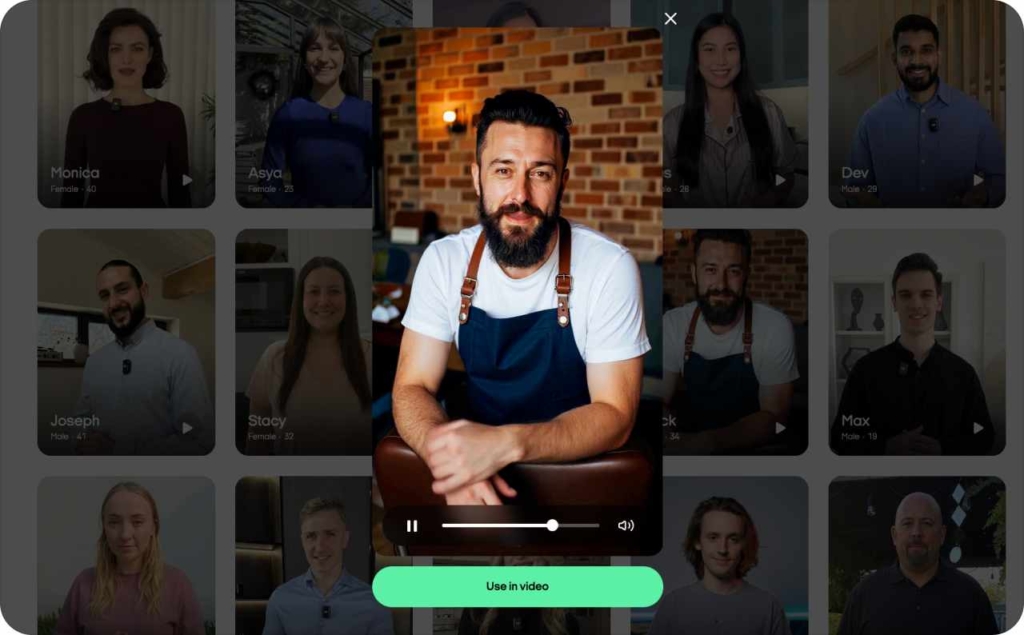Play Dev's preview clip
The height and width of the screenshot is (635, 1024).
[978, 180]
